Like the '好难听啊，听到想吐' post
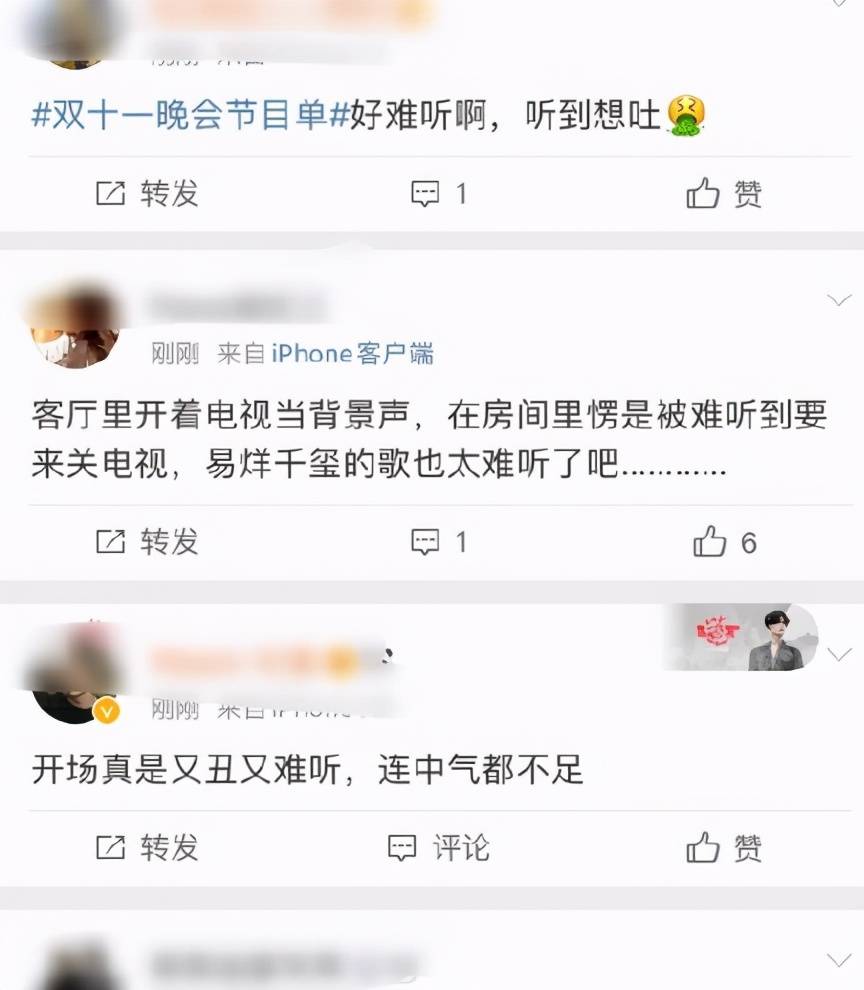 (x=724, y=193)
